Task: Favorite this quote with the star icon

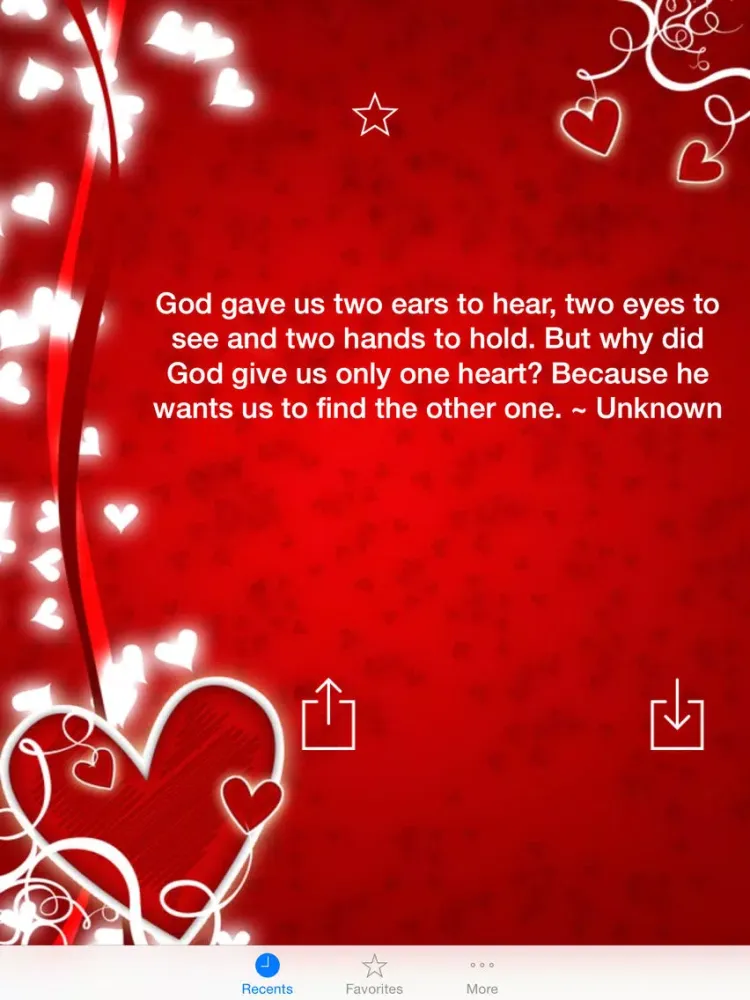Action: coord(375,115)
